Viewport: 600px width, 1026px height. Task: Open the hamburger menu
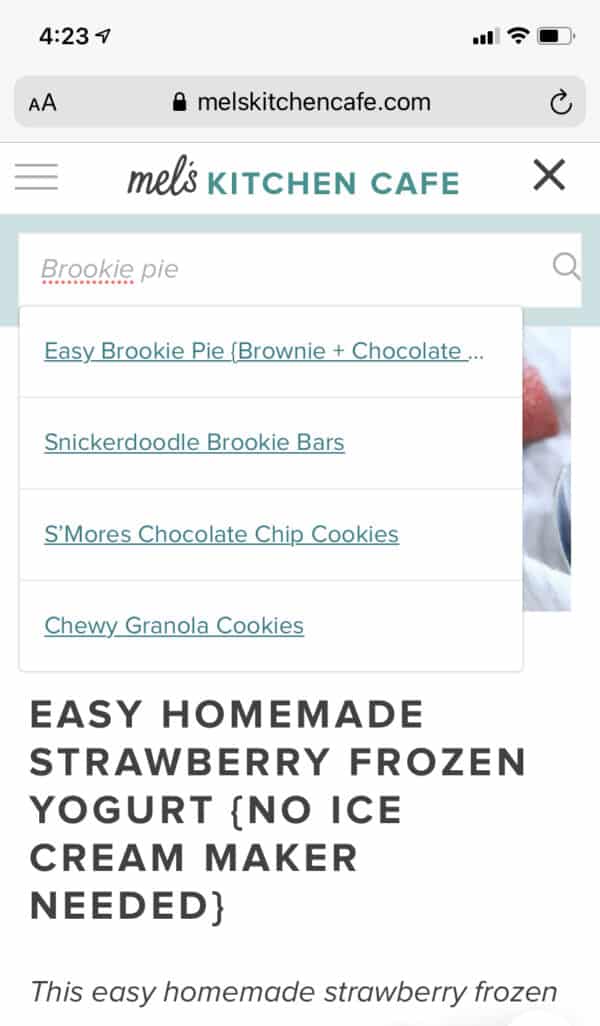[x=37, y=178]
